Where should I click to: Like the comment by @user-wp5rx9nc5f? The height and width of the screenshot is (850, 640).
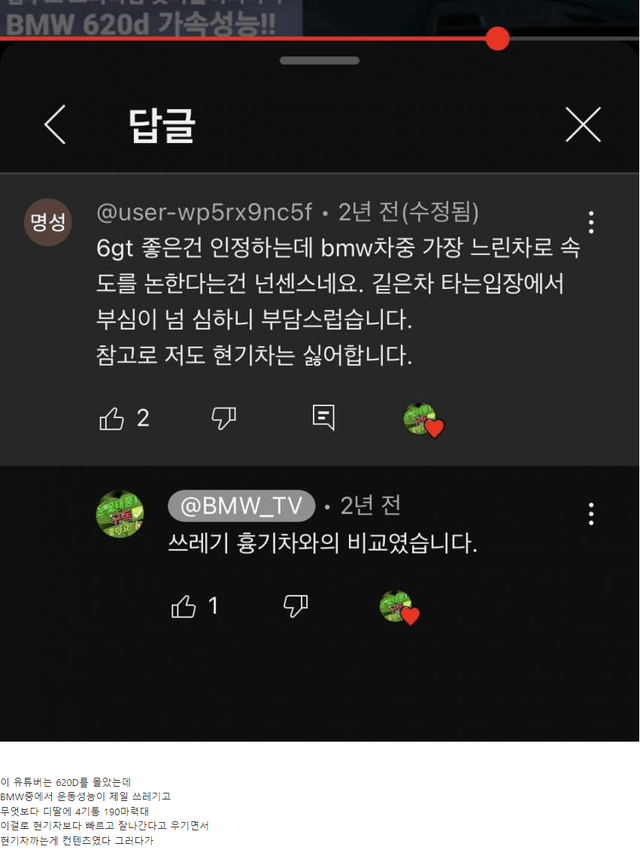(112, 419)
